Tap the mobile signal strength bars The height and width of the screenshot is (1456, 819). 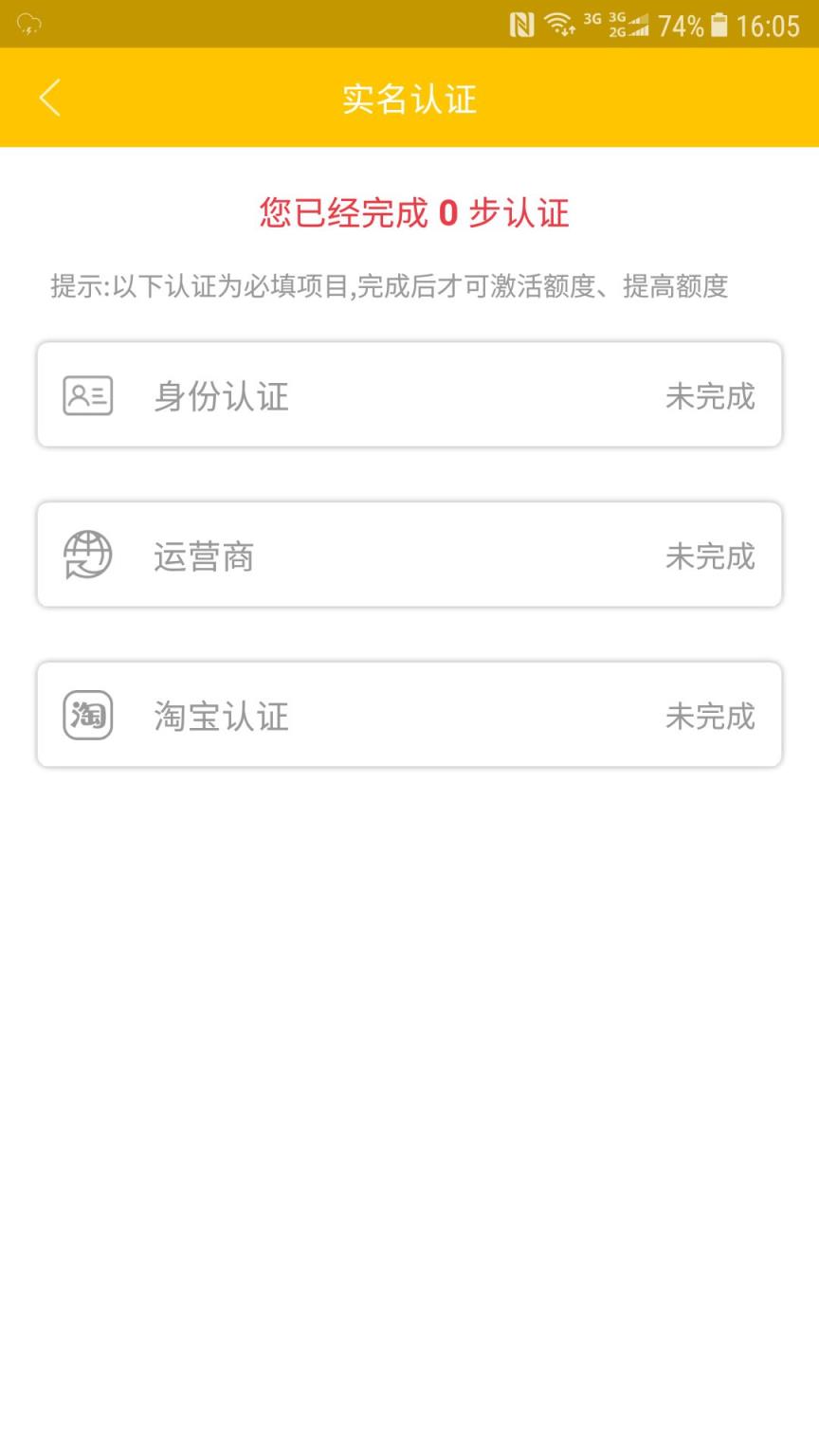[637, 26]
